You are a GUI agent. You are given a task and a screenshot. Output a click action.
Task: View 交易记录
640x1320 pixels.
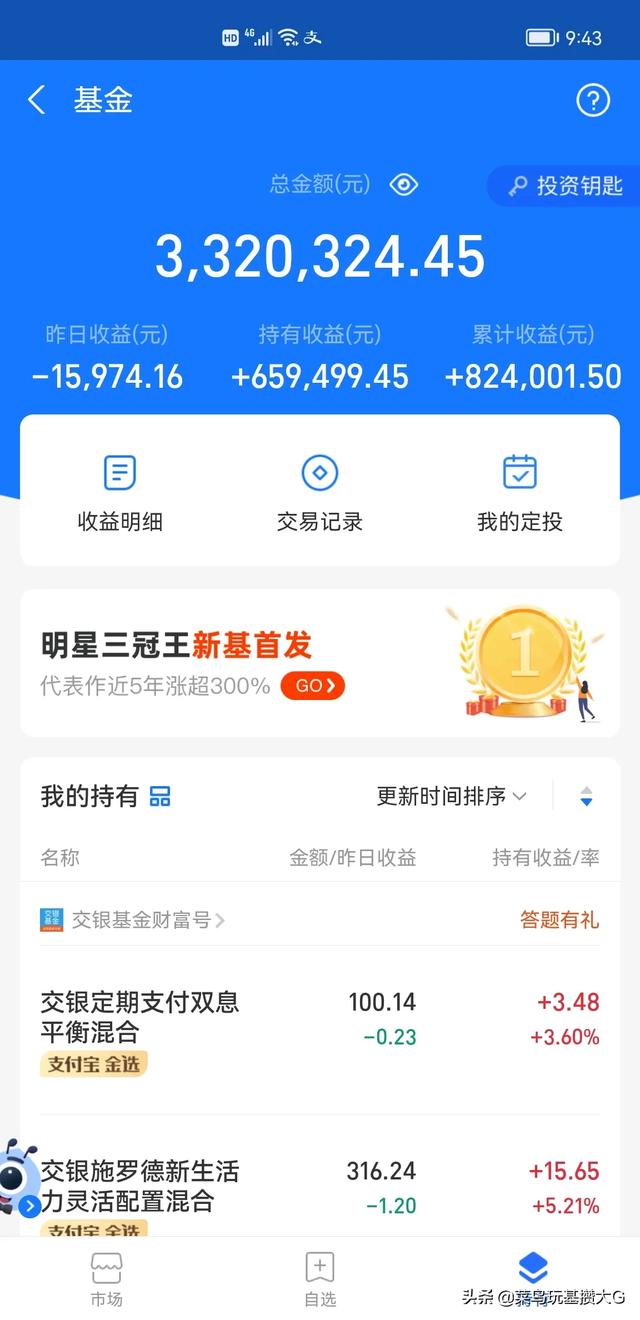320,494
